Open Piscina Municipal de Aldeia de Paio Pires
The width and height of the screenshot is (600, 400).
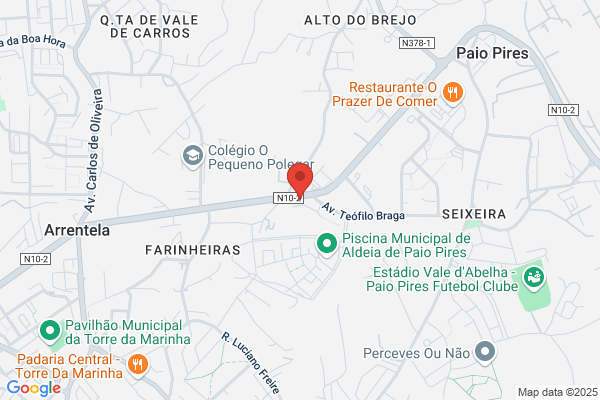[x=327, y=244]
